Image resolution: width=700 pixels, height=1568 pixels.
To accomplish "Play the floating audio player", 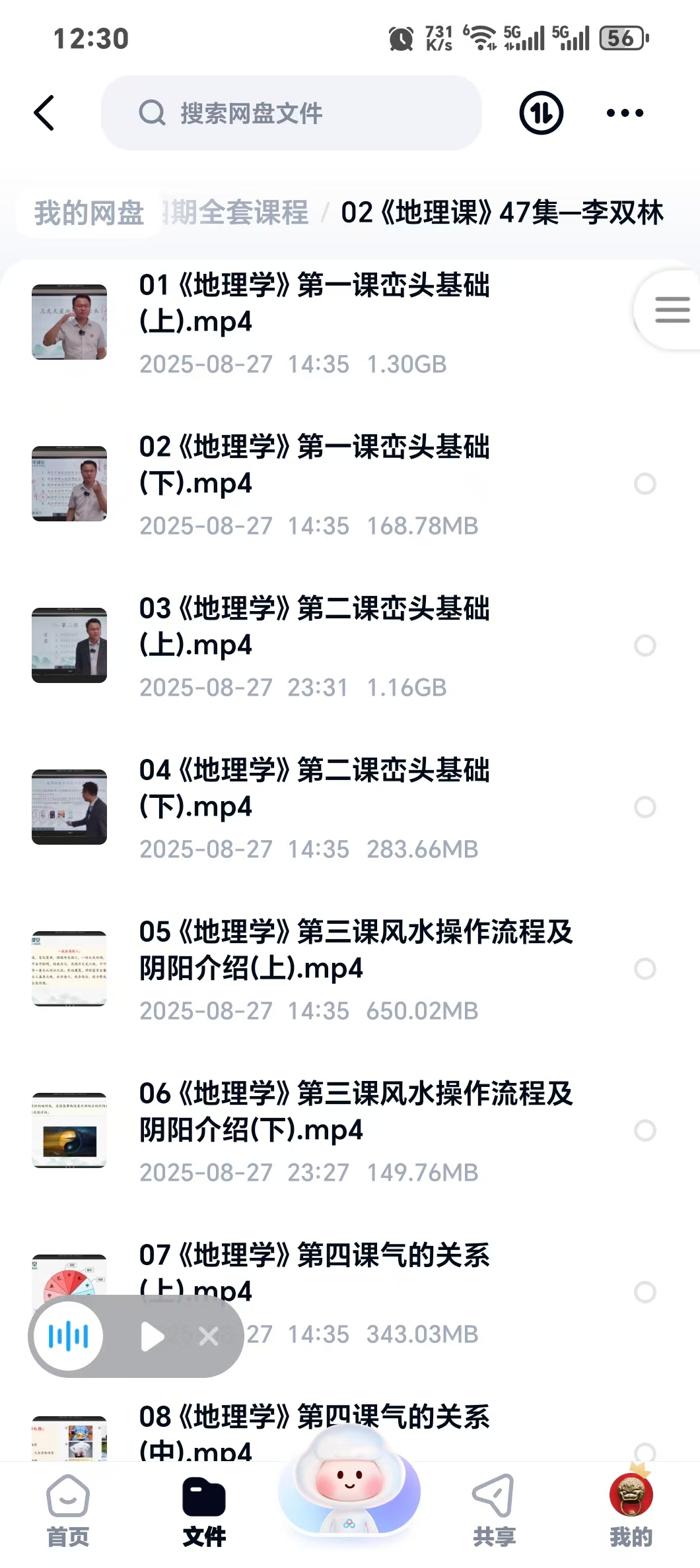I will [153, 1336].
